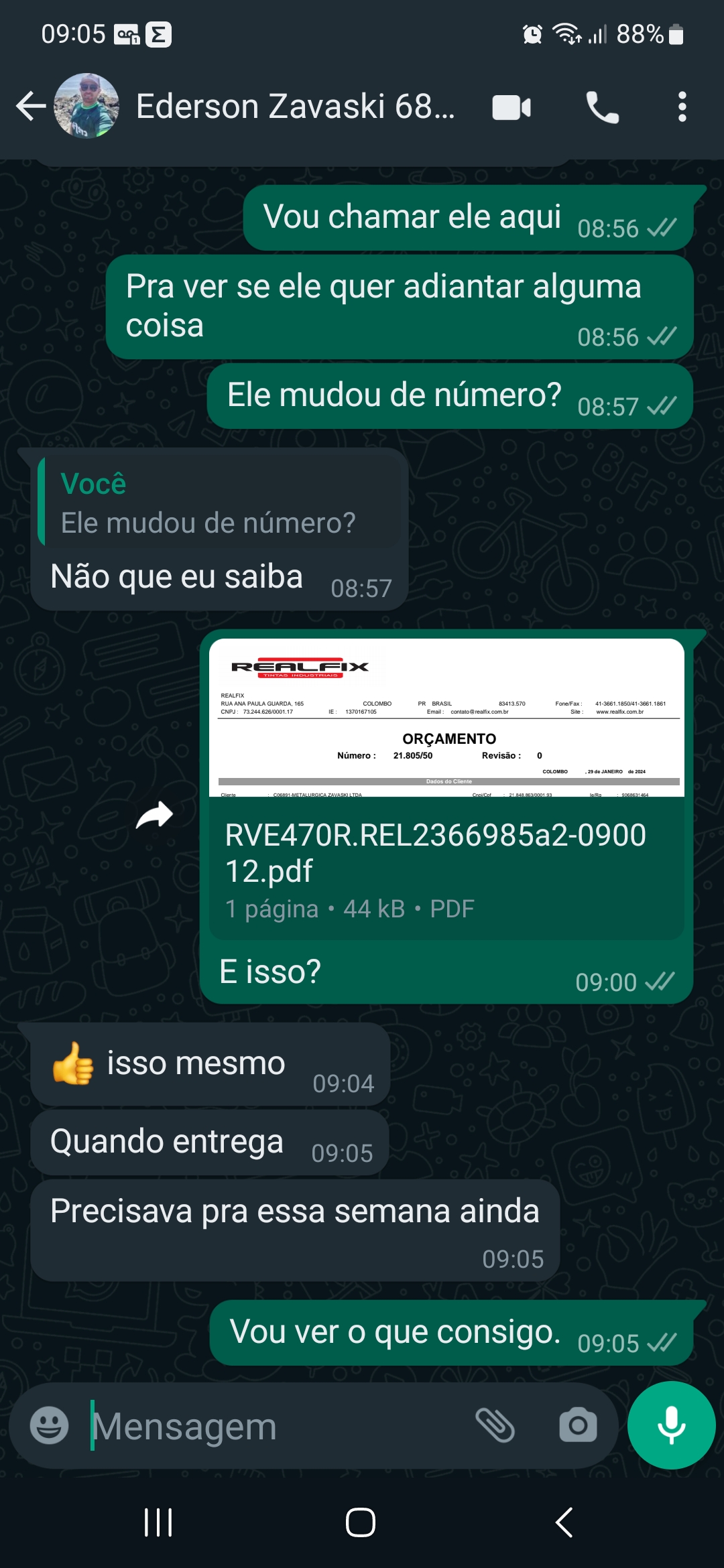The height and width of the screenshot is (1568, 724).
Task: Focus the Mensagem text field
Action: (x=275, y=1427)
